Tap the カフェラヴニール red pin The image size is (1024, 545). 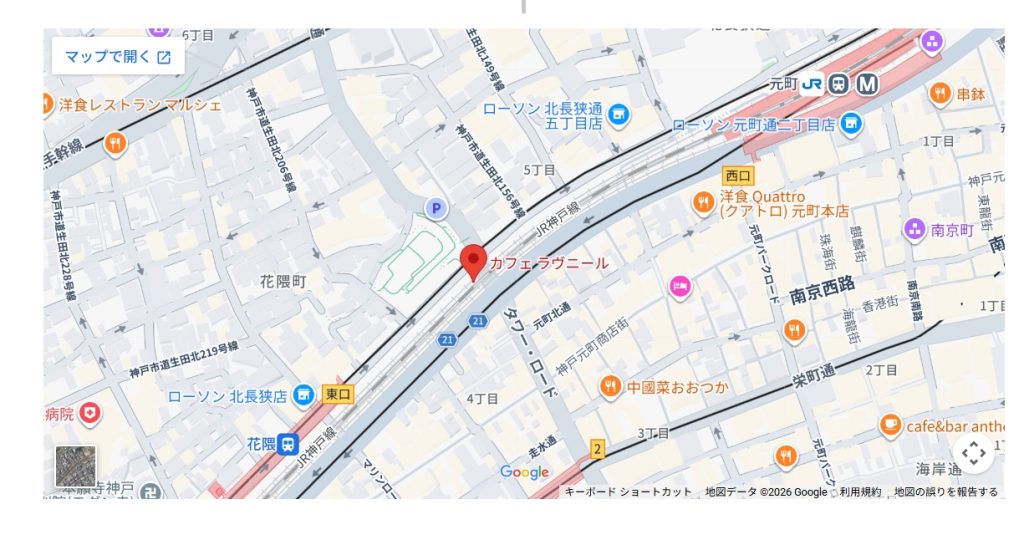[473, 263]
